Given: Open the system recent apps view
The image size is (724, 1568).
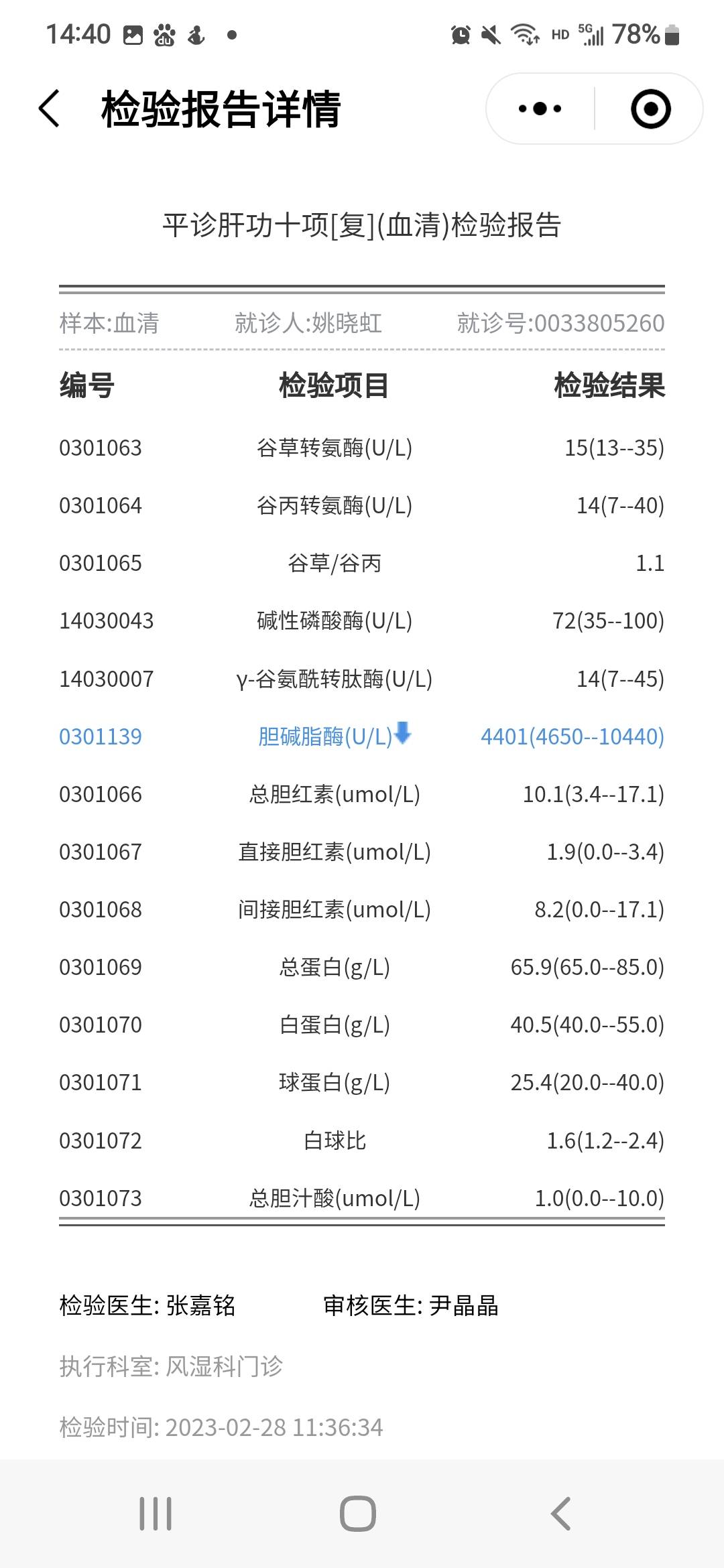Looking at the screenshot, I should pyautogui.click(x=156, y=1514).
